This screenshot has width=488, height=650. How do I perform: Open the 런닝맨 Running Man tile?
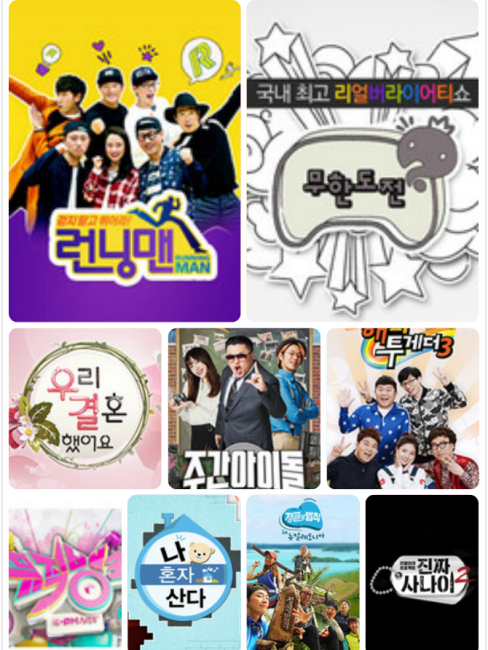point(124,161)
